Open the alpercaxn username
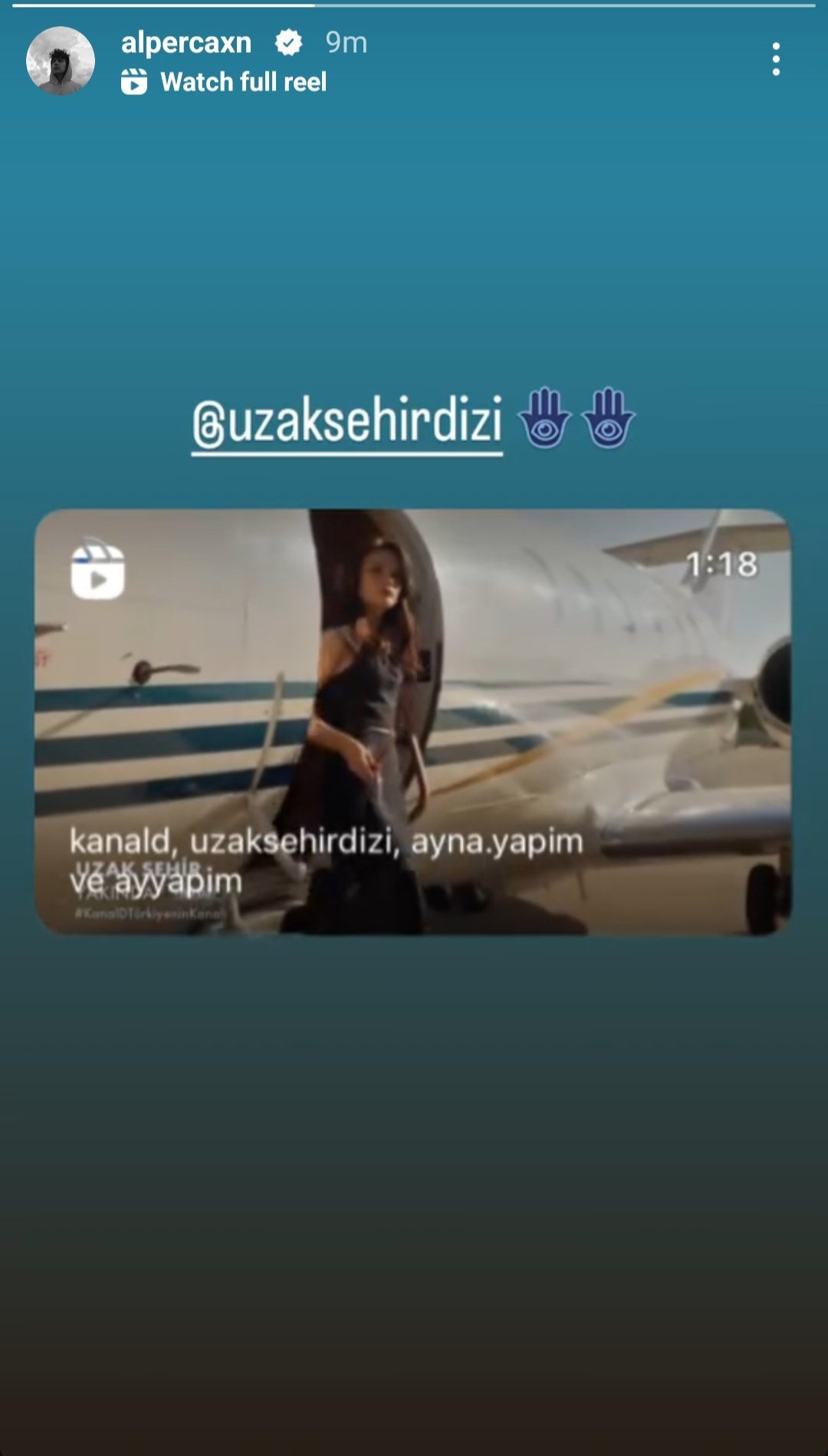 coord(186,43)
